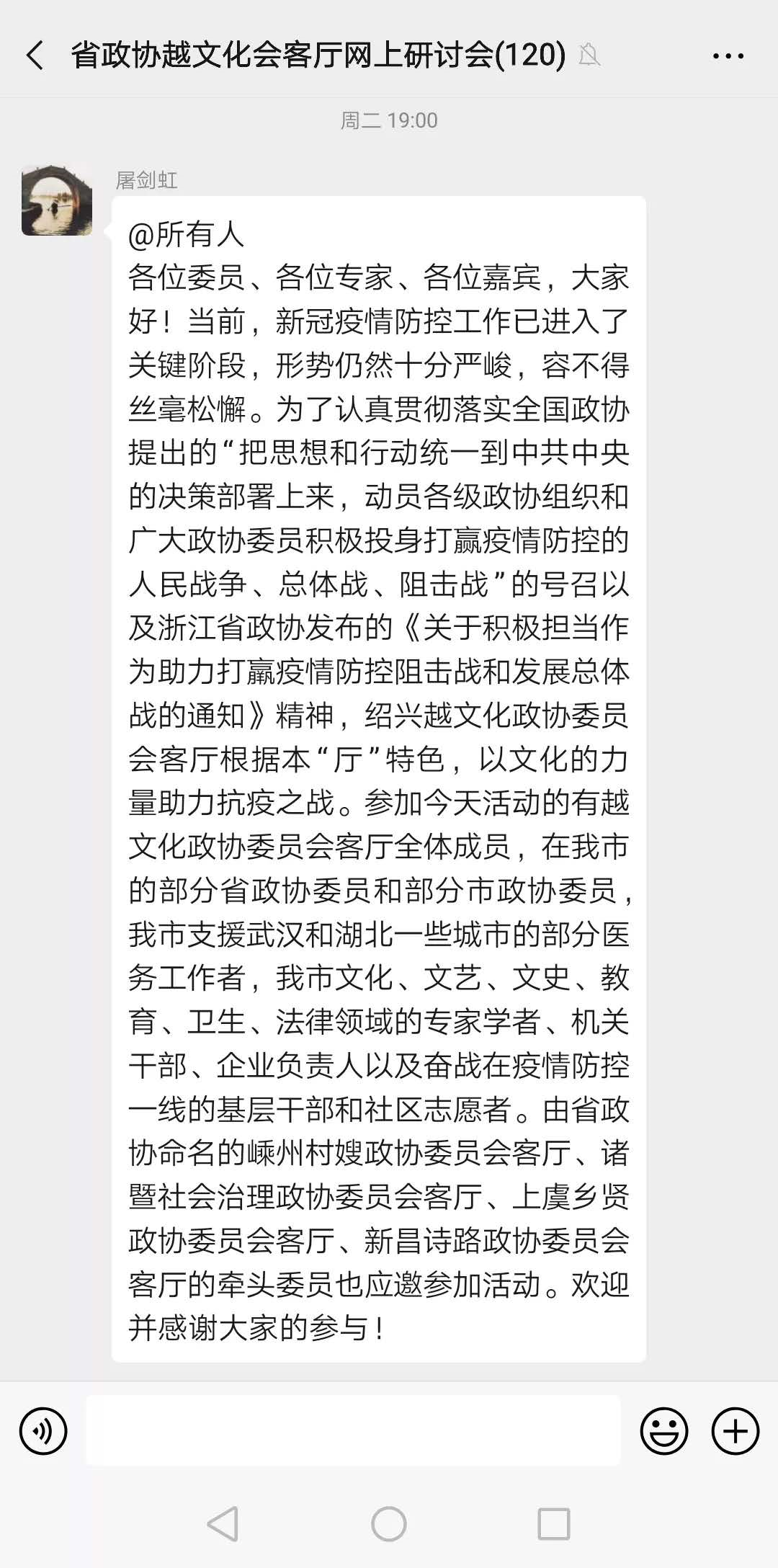Open the emoji sticker panel
The width and height of the screenshot is (778, 1568).
(663, 1431)
